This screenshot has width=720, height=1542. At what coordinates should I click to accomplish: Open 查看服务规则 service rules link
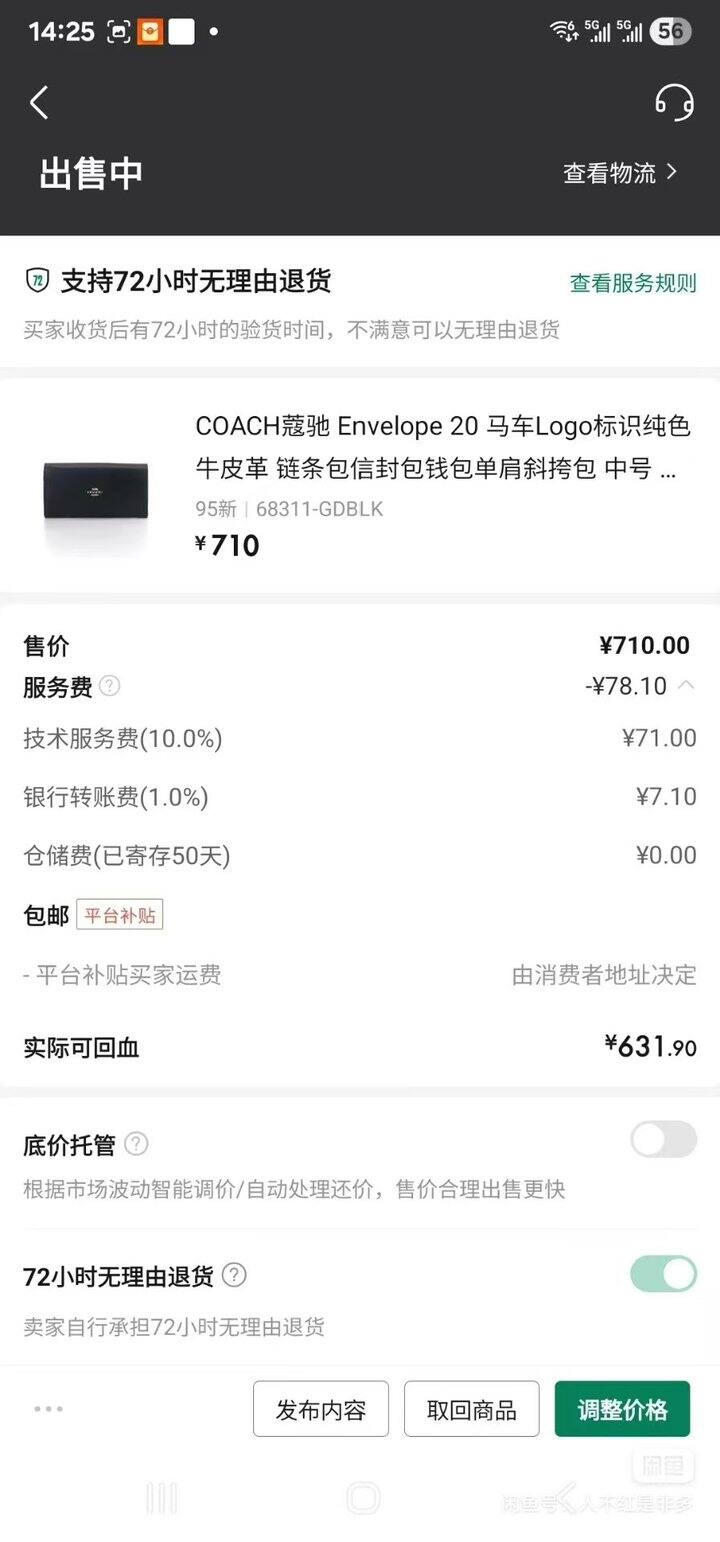point(632,283)
